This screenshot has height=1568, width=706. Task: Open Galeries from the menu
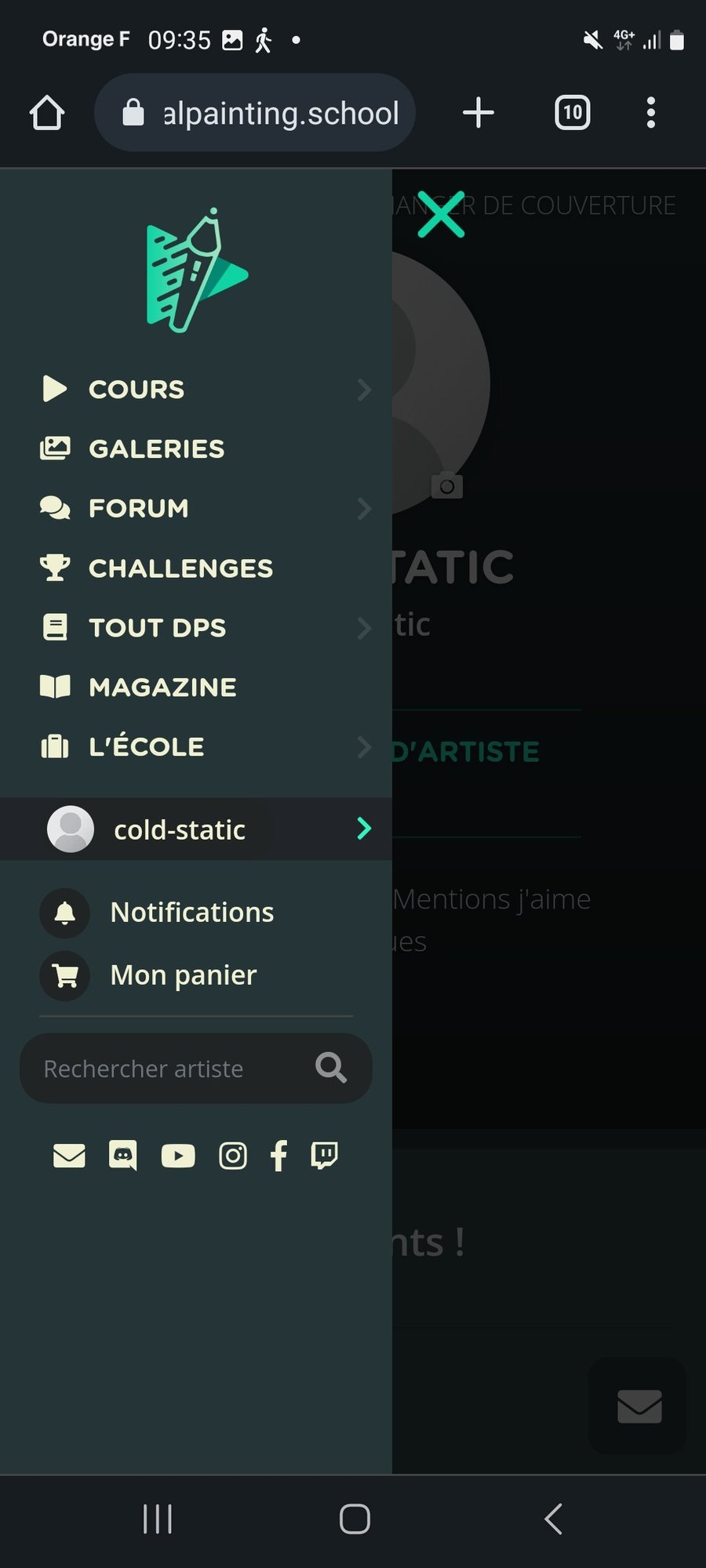coord(156,449)
